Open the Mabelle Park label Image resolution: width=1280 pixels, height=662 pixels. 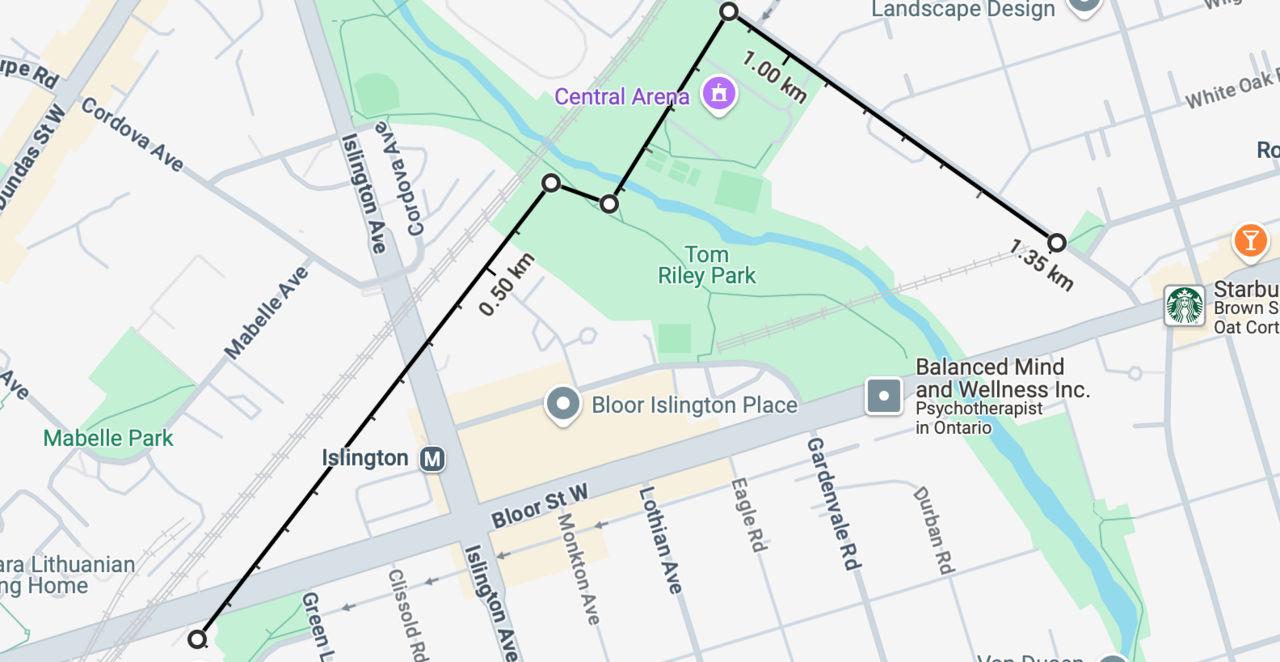click(x=108, y=438)
